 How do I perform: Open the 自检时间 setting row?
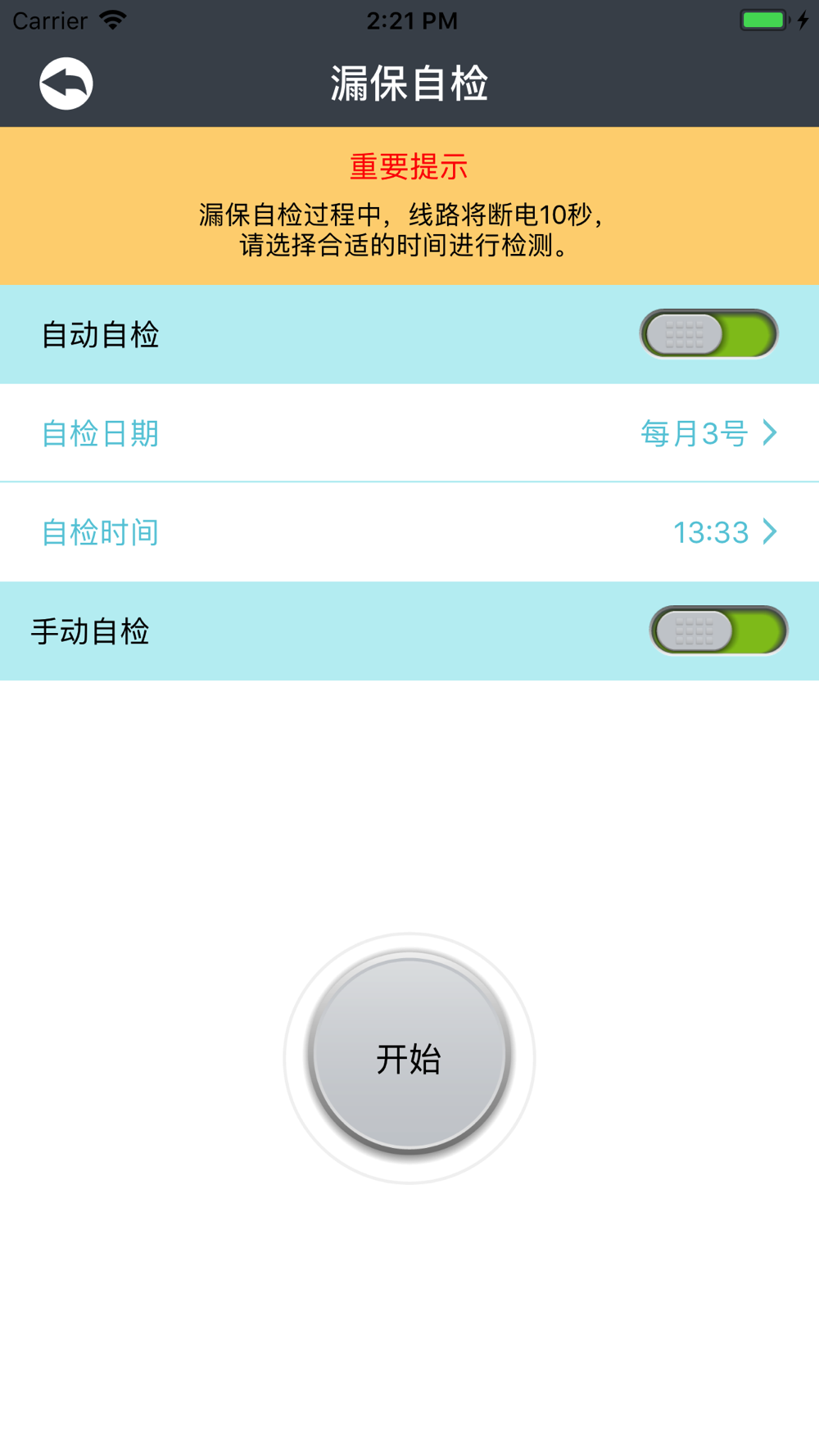(409, 532)
